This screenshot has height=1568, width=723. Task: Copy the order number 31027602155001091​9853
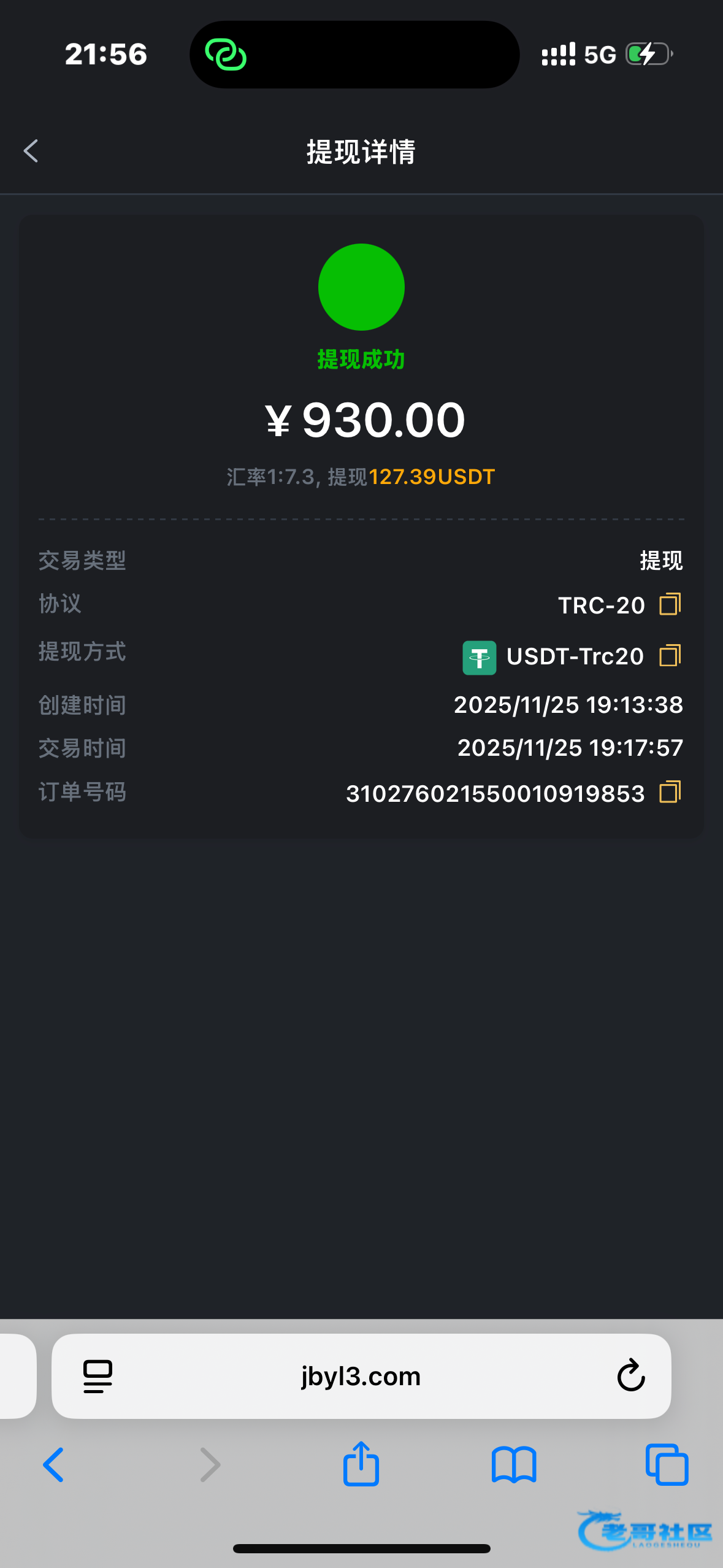[670, 792]
